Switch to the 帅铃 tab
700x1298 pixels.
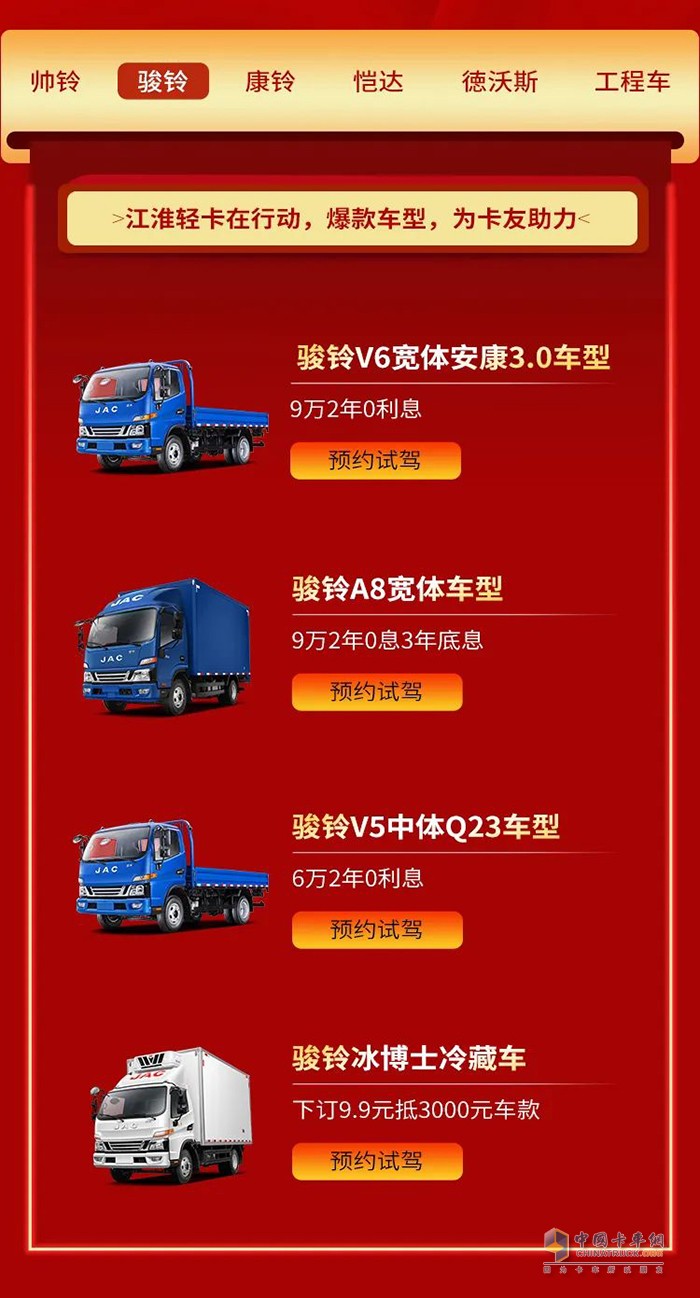[x=55, y=81]
